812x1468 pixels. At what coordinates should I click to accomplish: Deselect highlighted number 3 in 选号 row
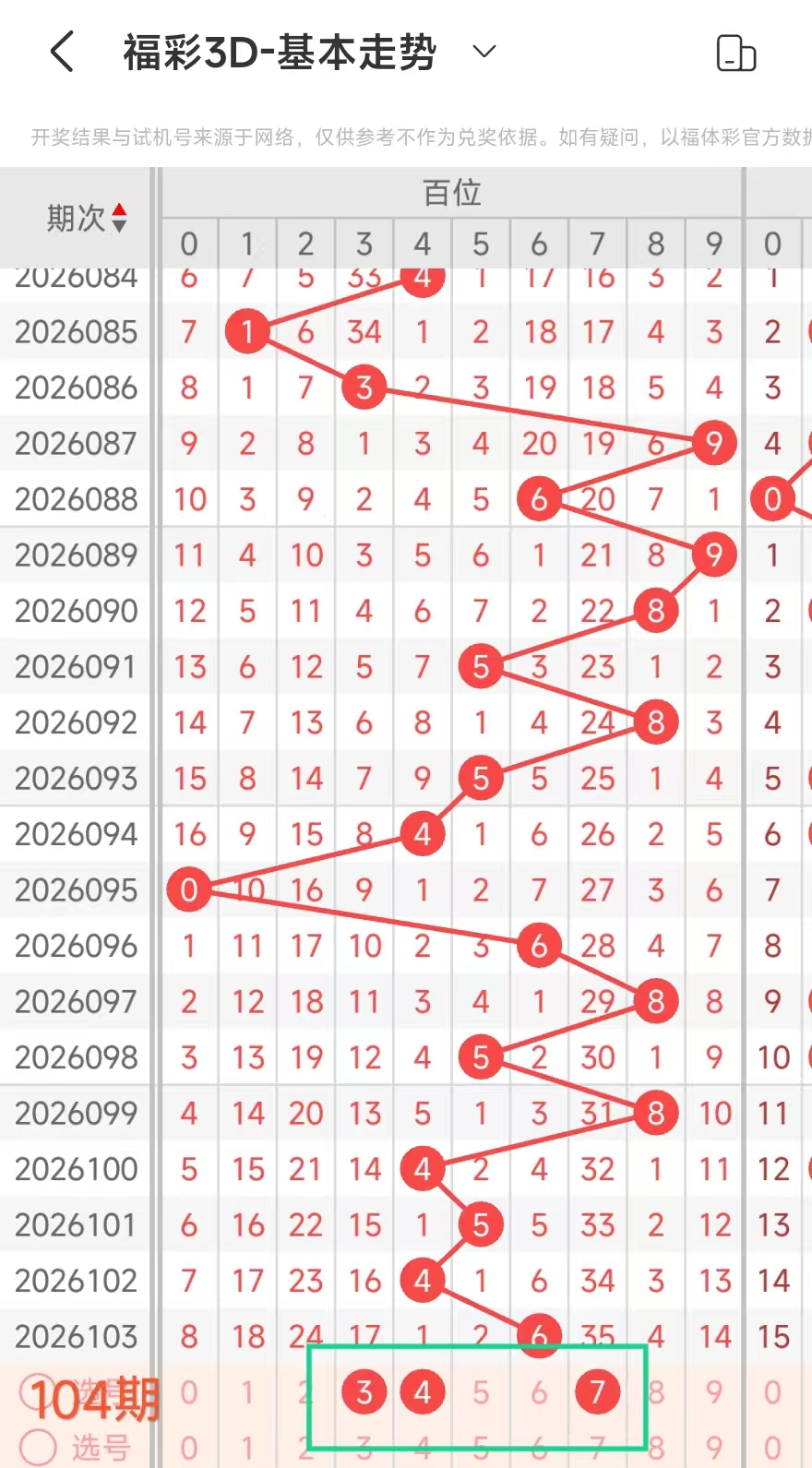tap(364, 1391)
